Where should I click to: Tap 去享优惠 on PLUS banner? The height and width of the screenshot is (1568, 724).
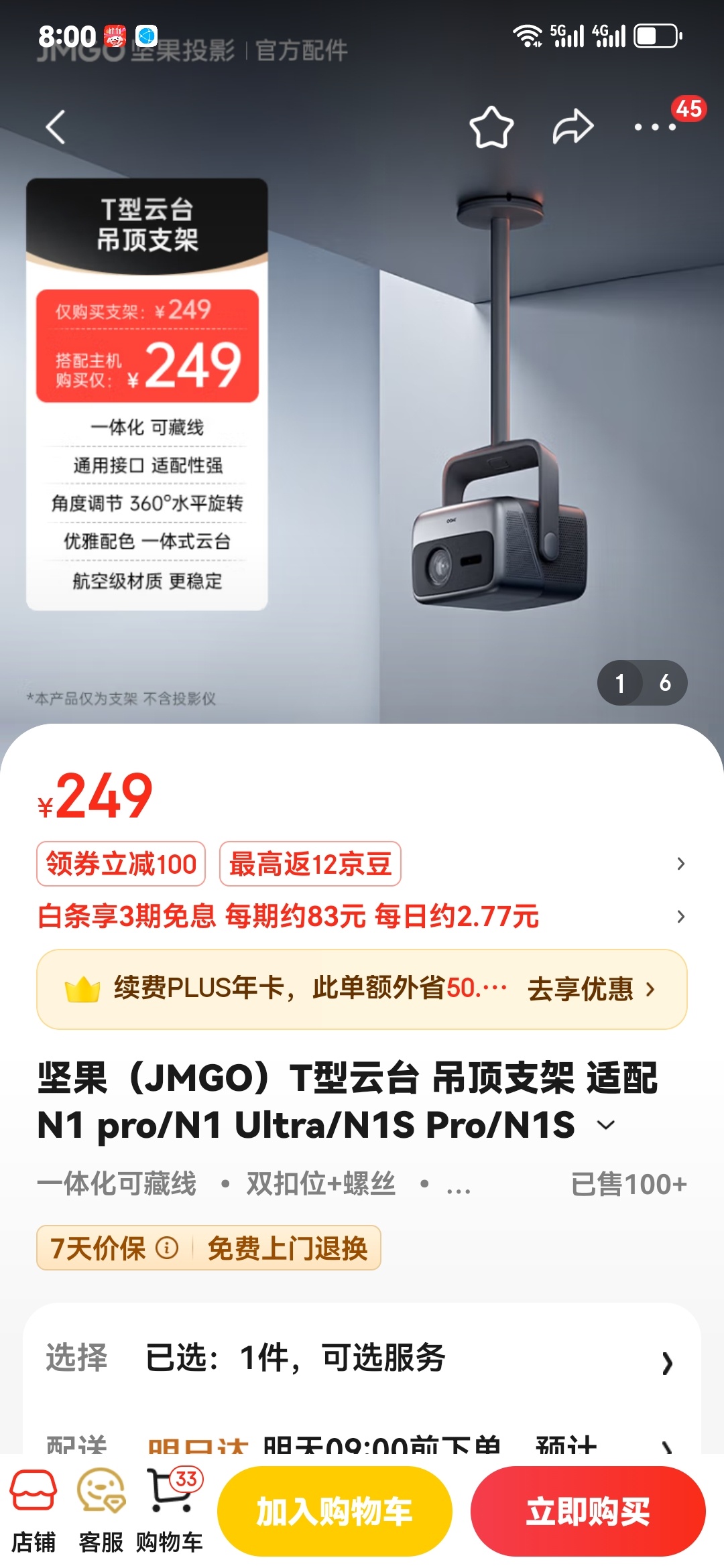590,989
